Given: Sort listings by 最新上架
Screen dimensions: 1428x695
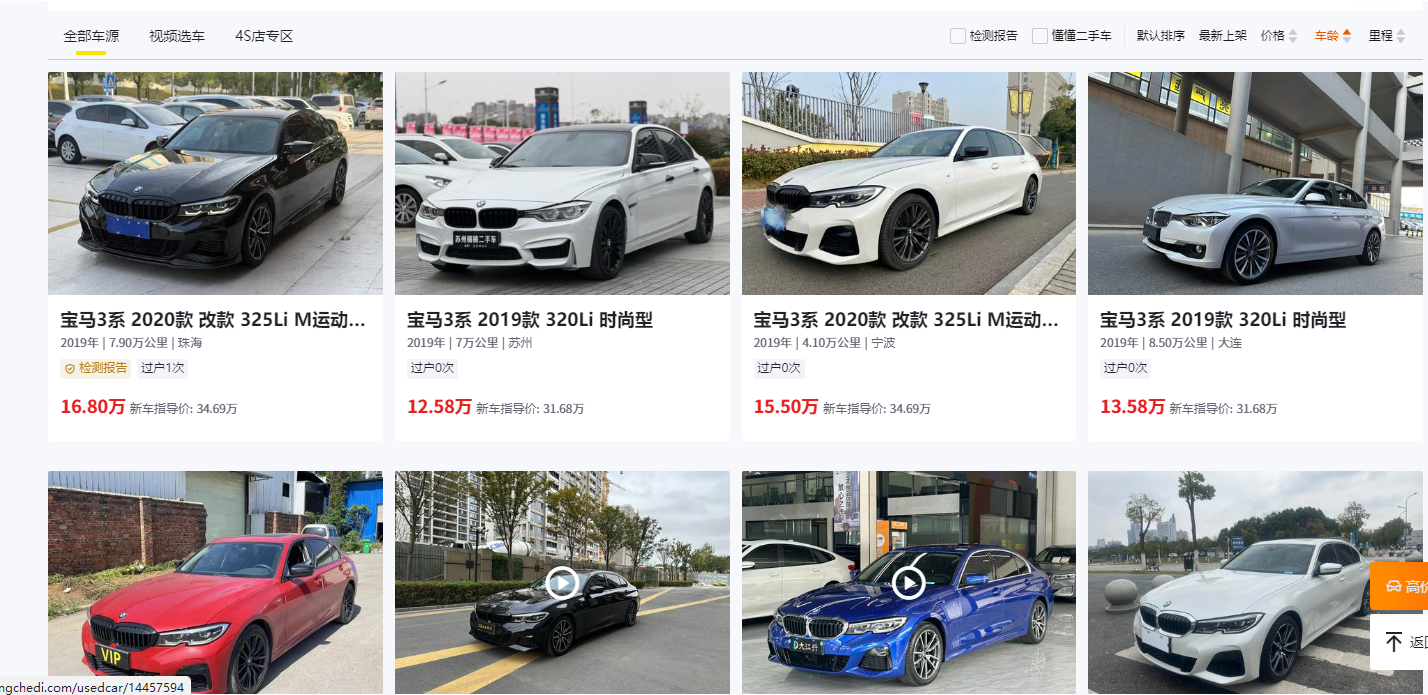Looking at the screenshot, I should (1222, 36).
